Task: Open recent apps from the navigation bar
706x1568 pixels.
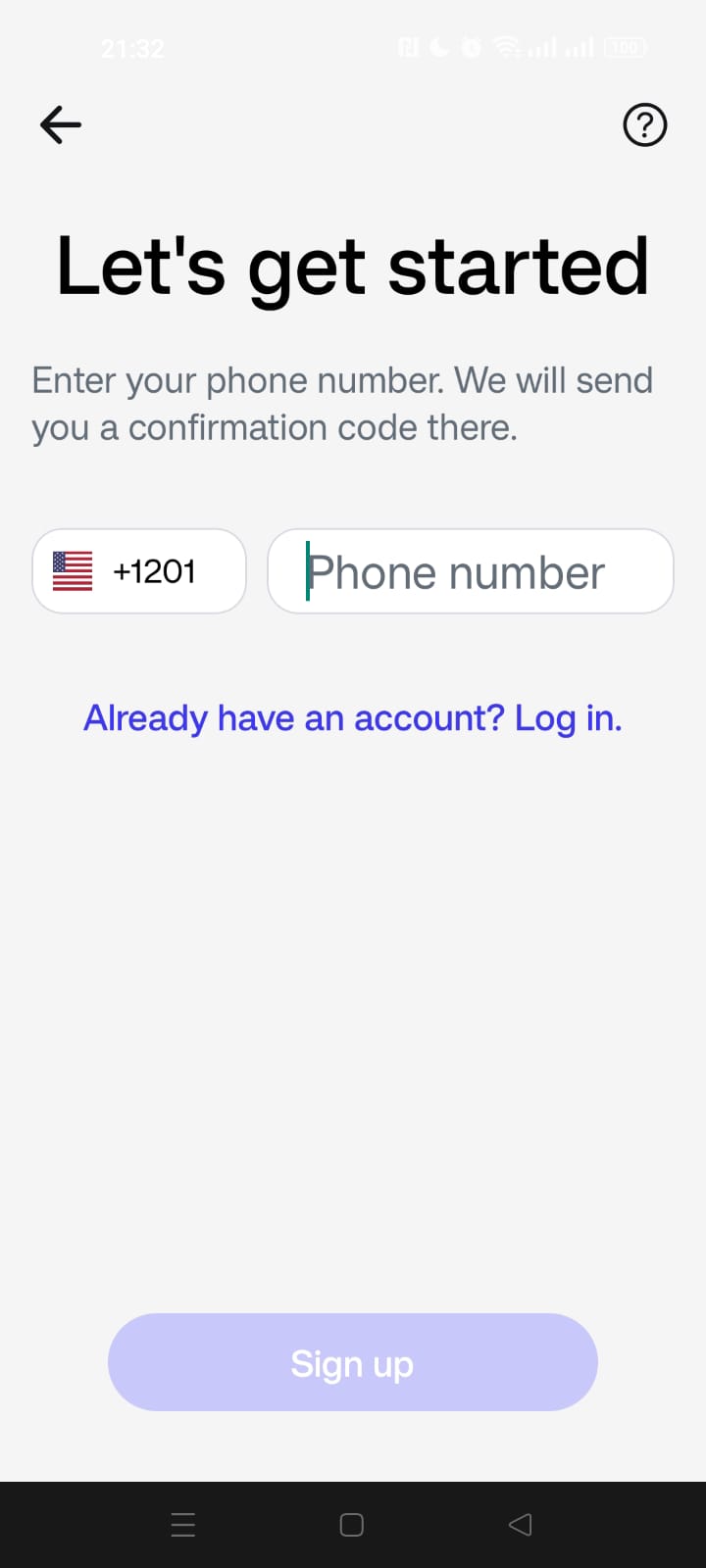Action: 183,1525
